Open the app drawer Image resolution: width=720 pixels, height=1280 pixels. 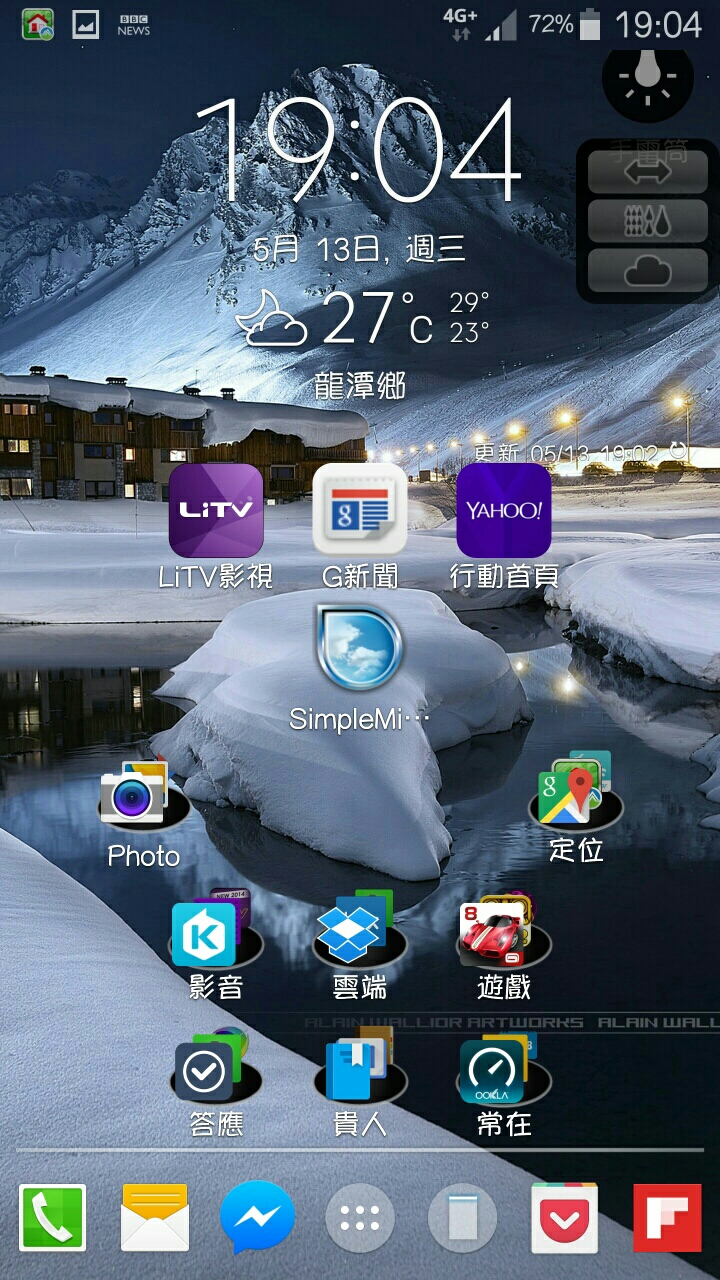point(360,1218)
